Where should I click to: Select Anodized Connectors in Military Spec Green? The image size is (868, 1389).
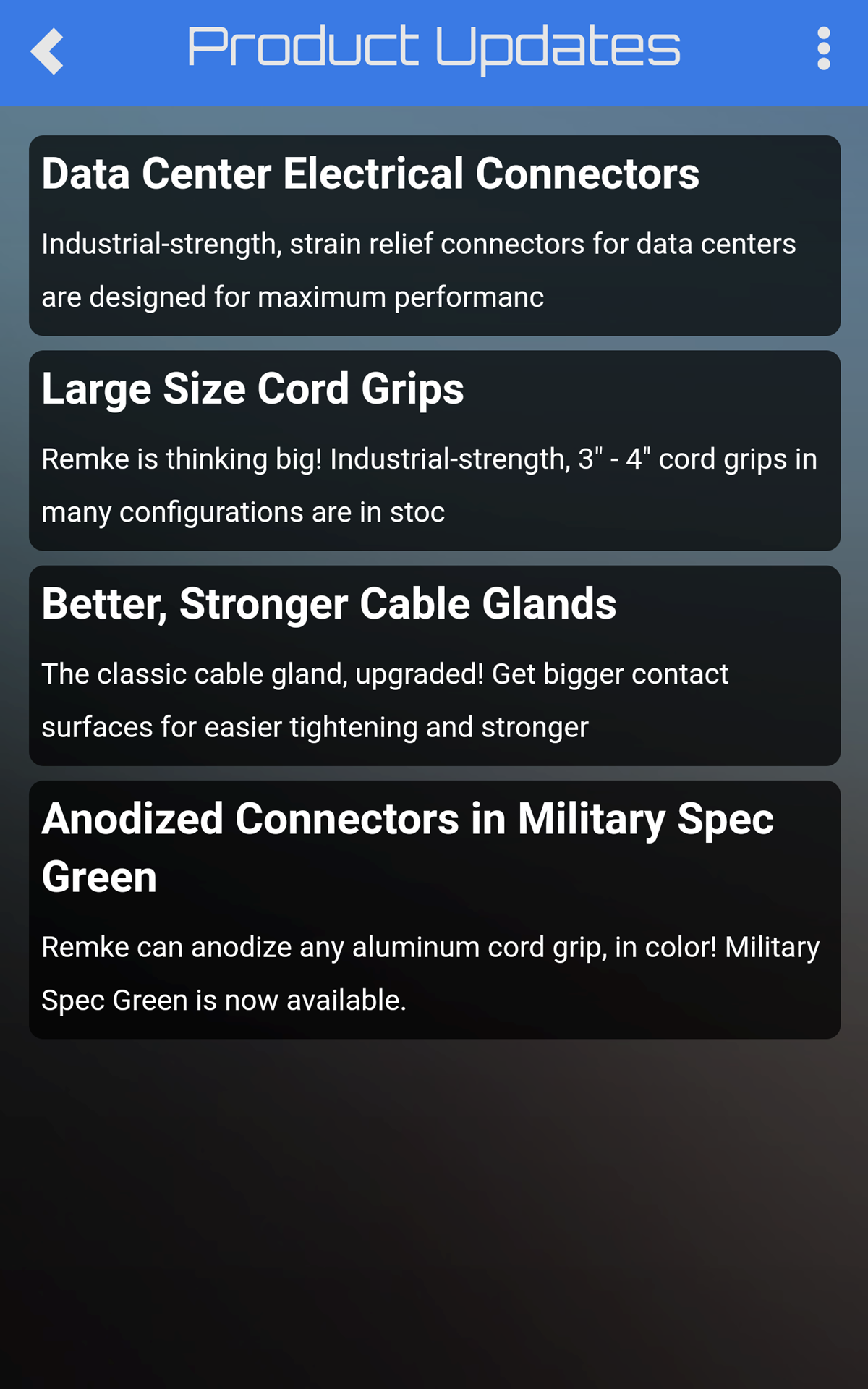click(434, 909)
